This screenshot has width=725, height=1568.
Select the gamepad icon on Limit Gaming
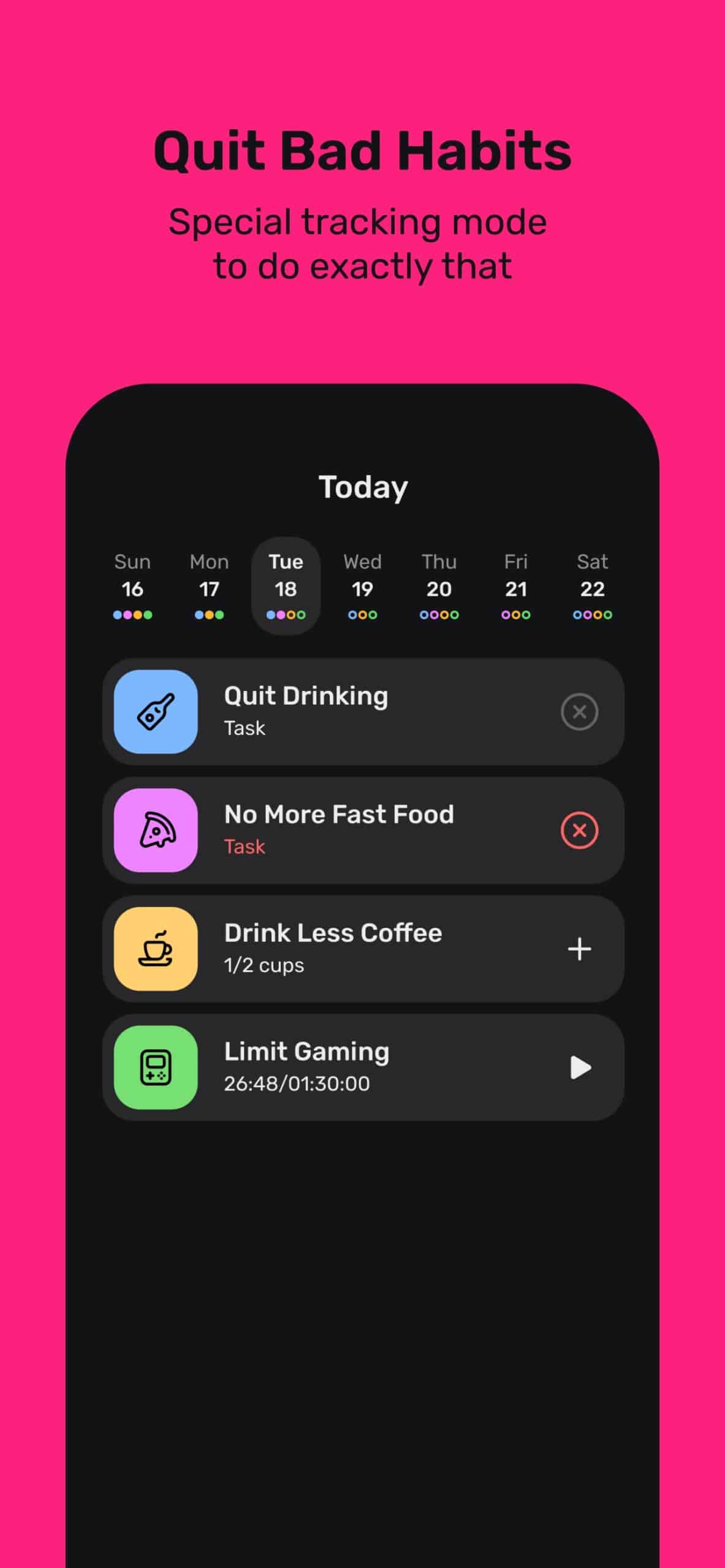[156, 1067]
